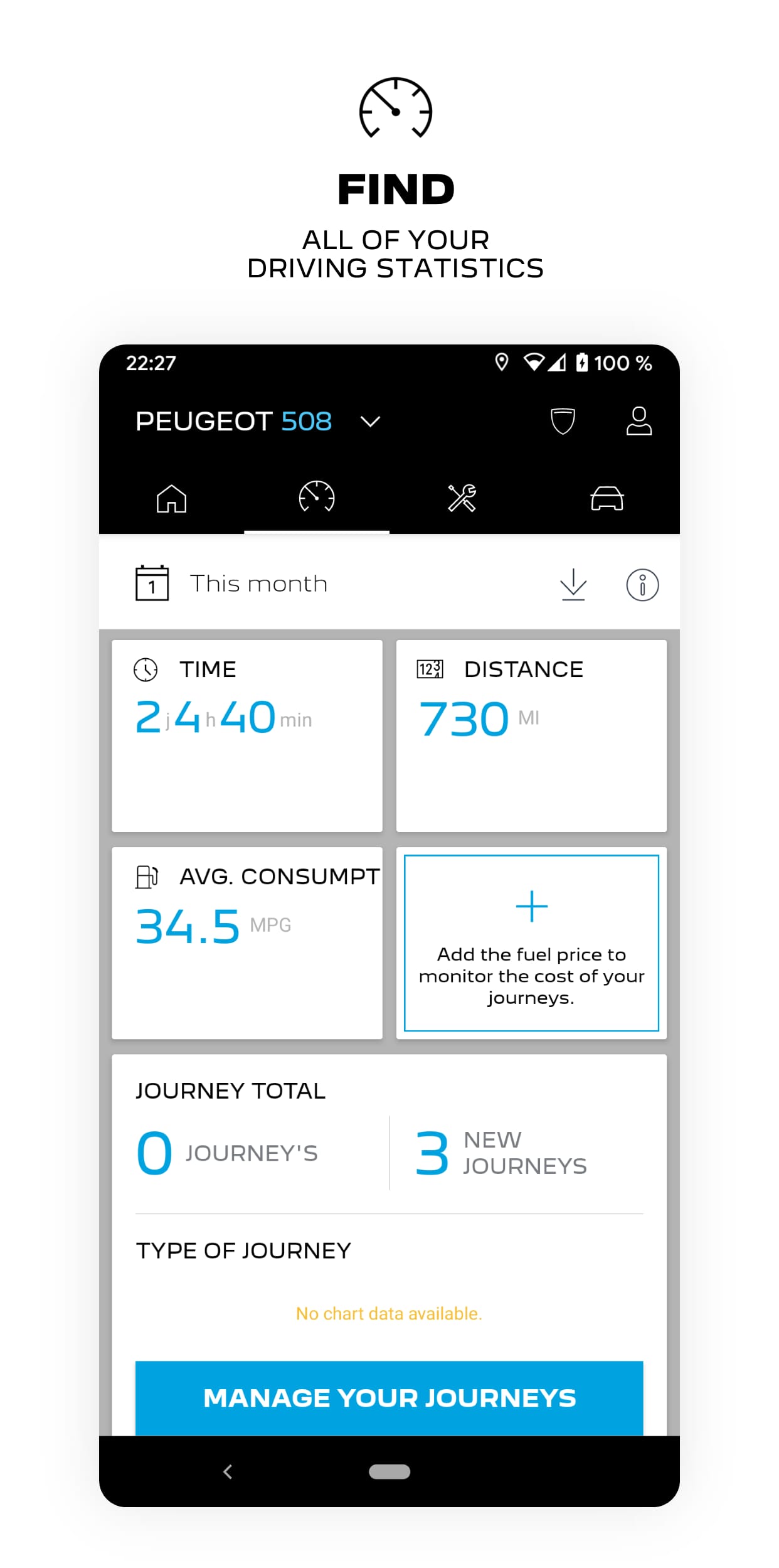This screenshot has height=1568, width=779.
Task: Change the time period from This month
Action: click(x=258, y=582)
